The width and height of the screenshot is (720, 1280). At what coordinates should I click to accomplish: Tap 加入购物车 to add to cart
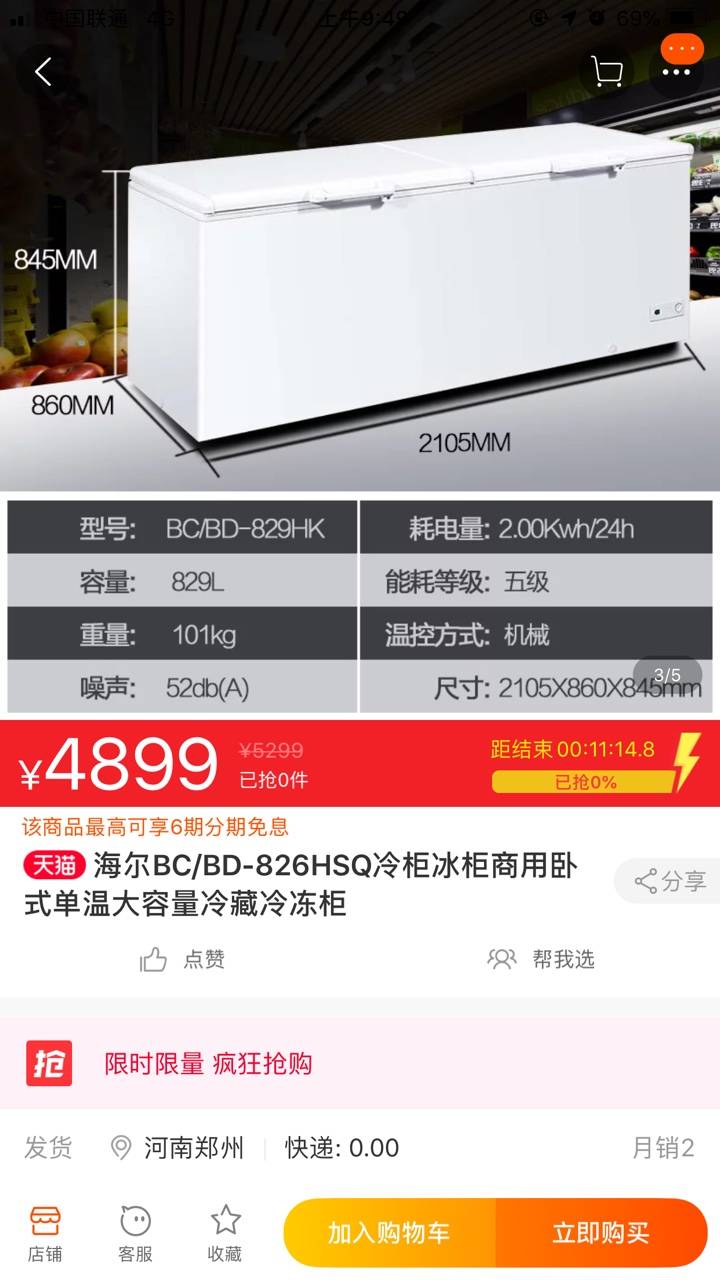(389, 1233)
